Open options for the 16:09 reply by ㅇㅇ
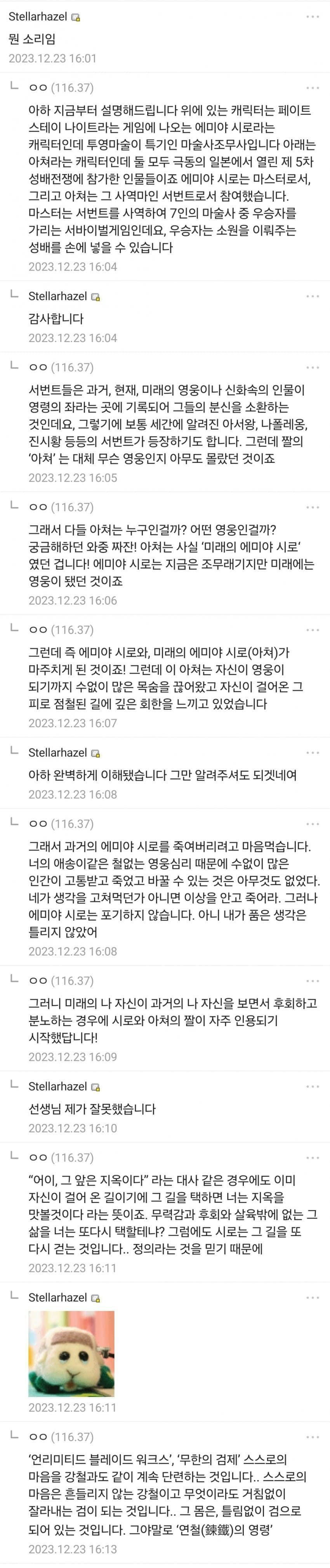The height and width of the screenshot is (1568, 330). click(x=313, y=981)
